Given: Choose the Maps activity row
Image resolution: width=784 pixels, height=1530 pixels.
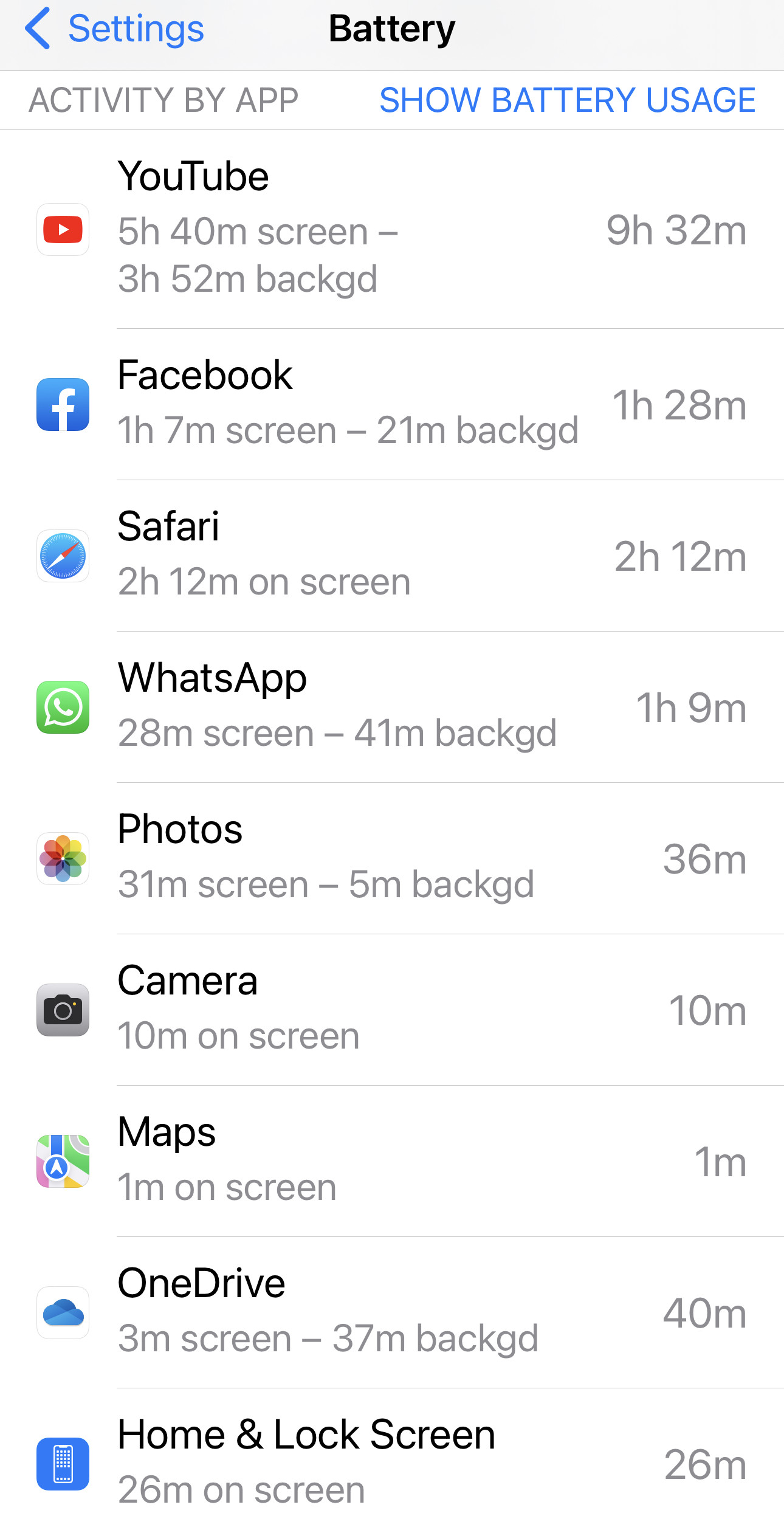Looking at the screenshot, I should [392, 1162].
